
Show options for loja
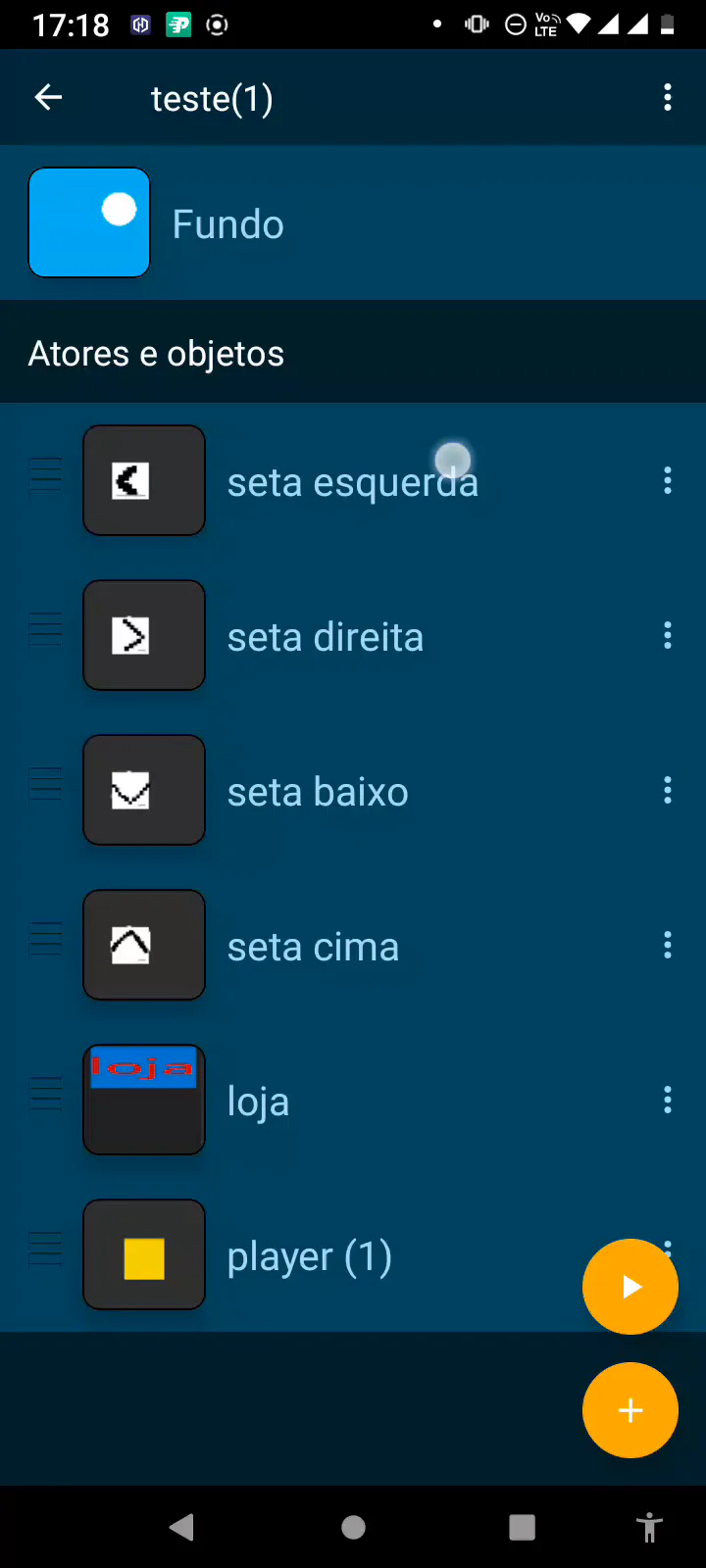(x=668, y=1100)
